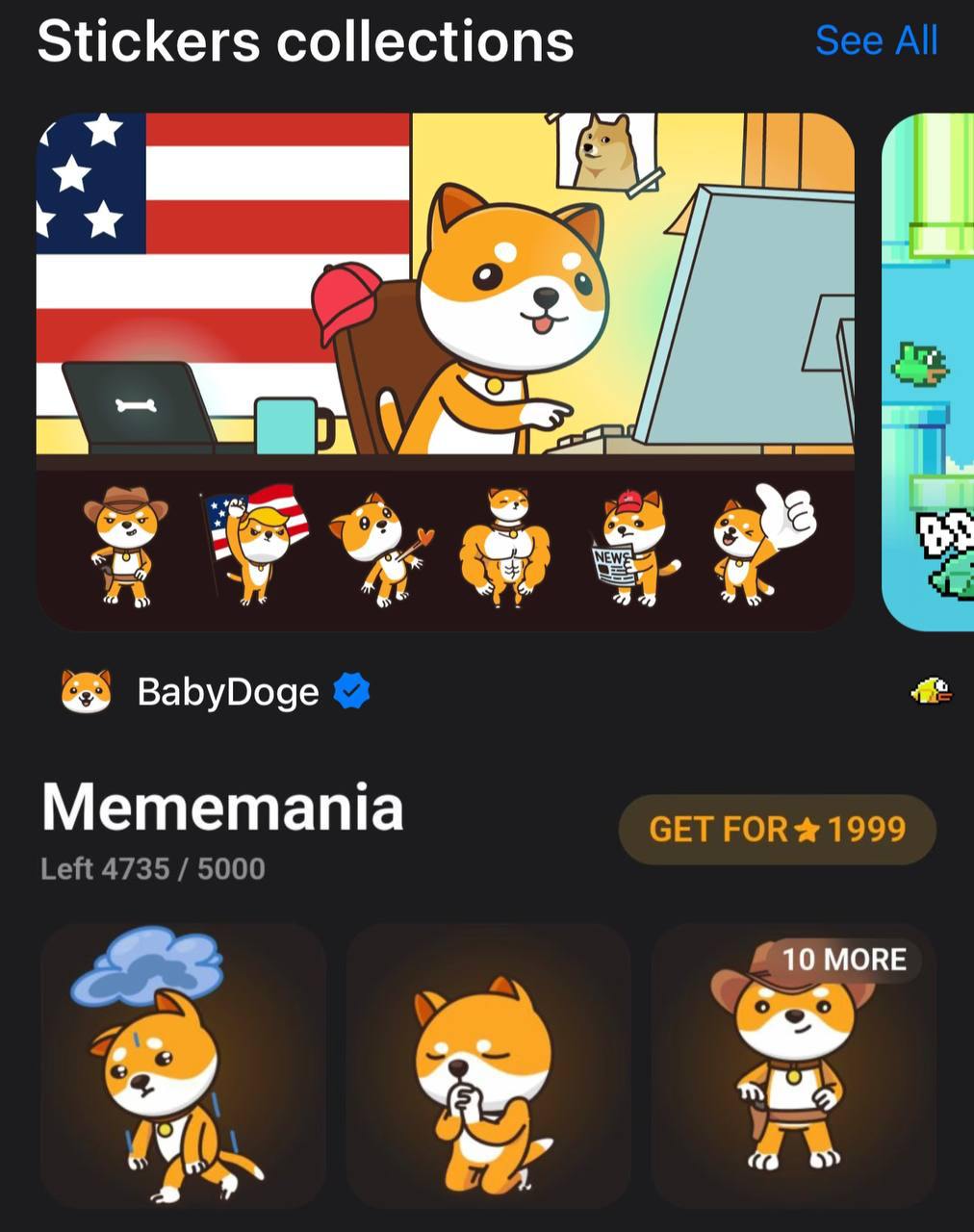Open the BabyDoge sticker collection banner
This screenshot has height=1232, width=974.
click(x=445, y=371)
